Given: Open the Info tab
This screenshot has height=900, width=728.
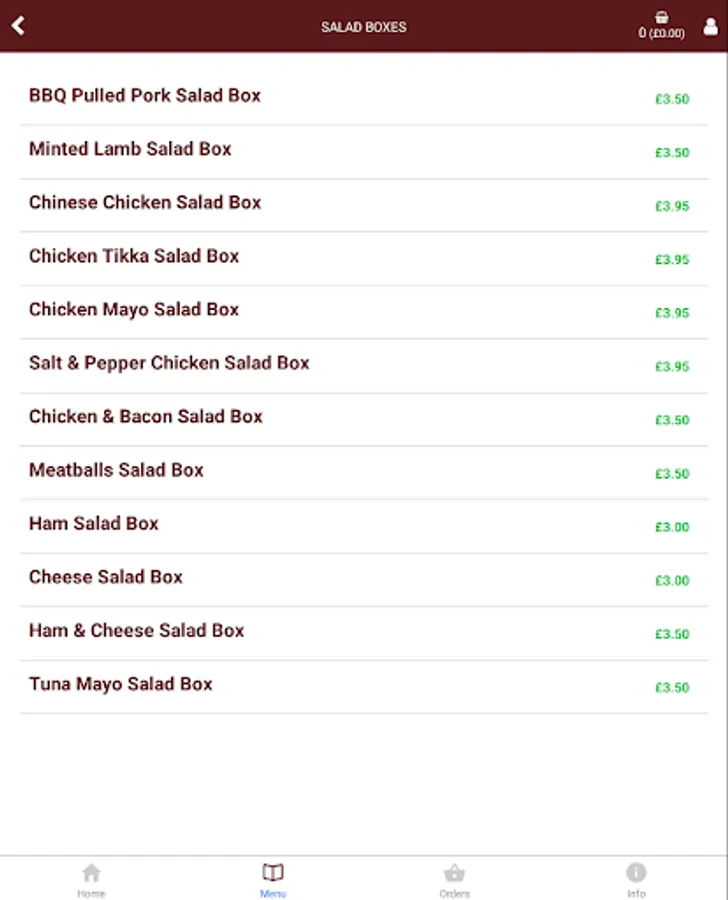Looking at the screenshot, I should click(636, 879).
